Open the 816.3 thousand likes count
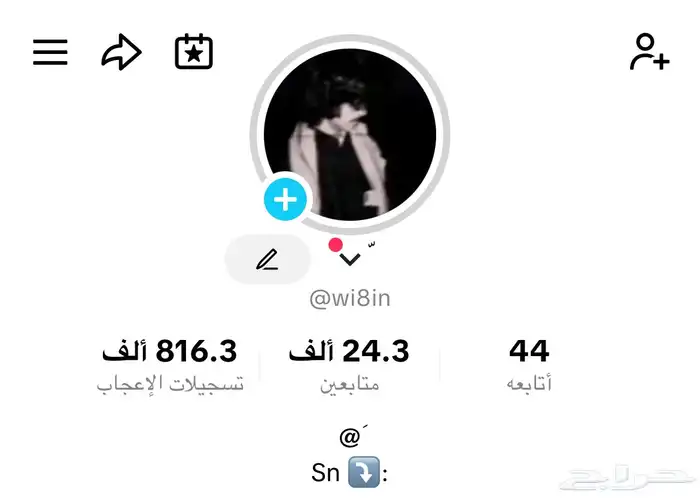 pyautogui.click(x=169, y=364)
